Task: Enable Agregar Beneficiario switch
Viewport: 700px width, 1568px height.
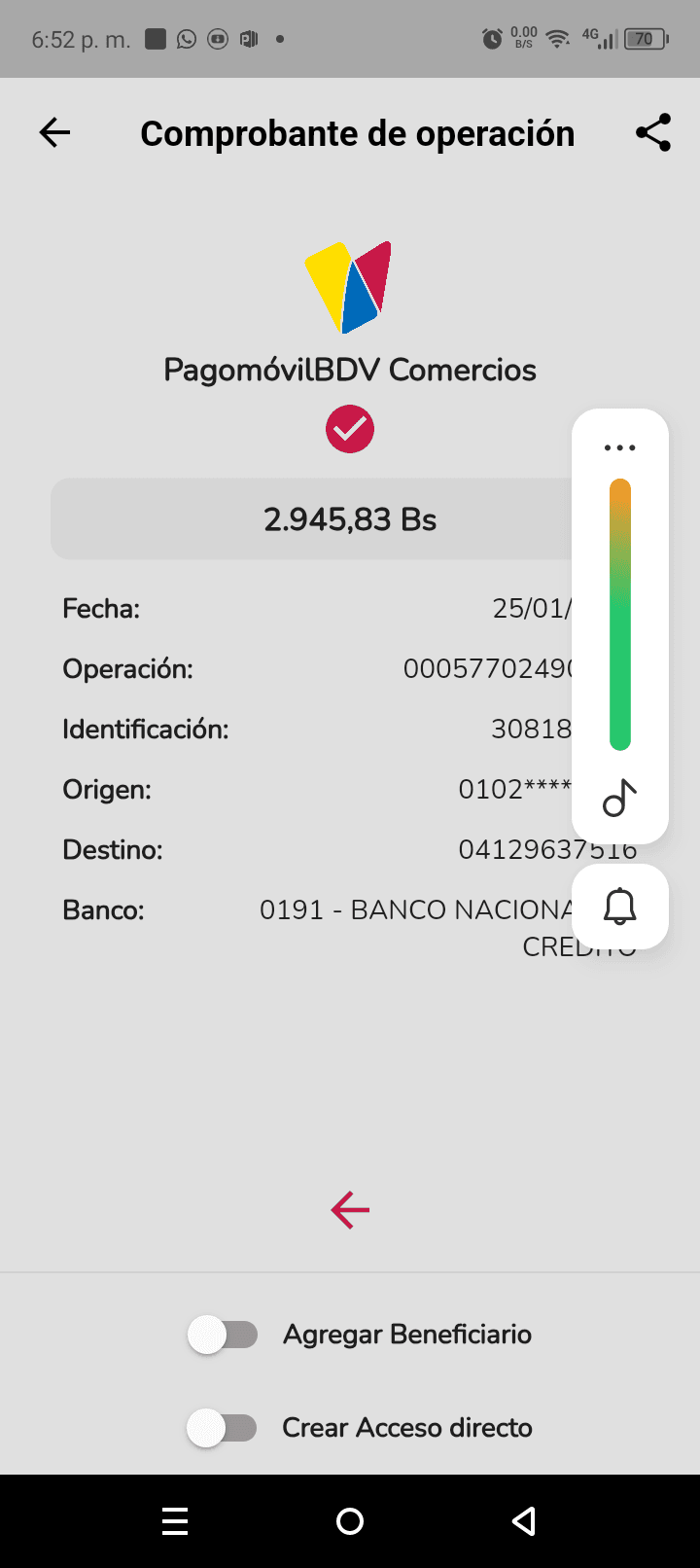Action: point(223,1335)
